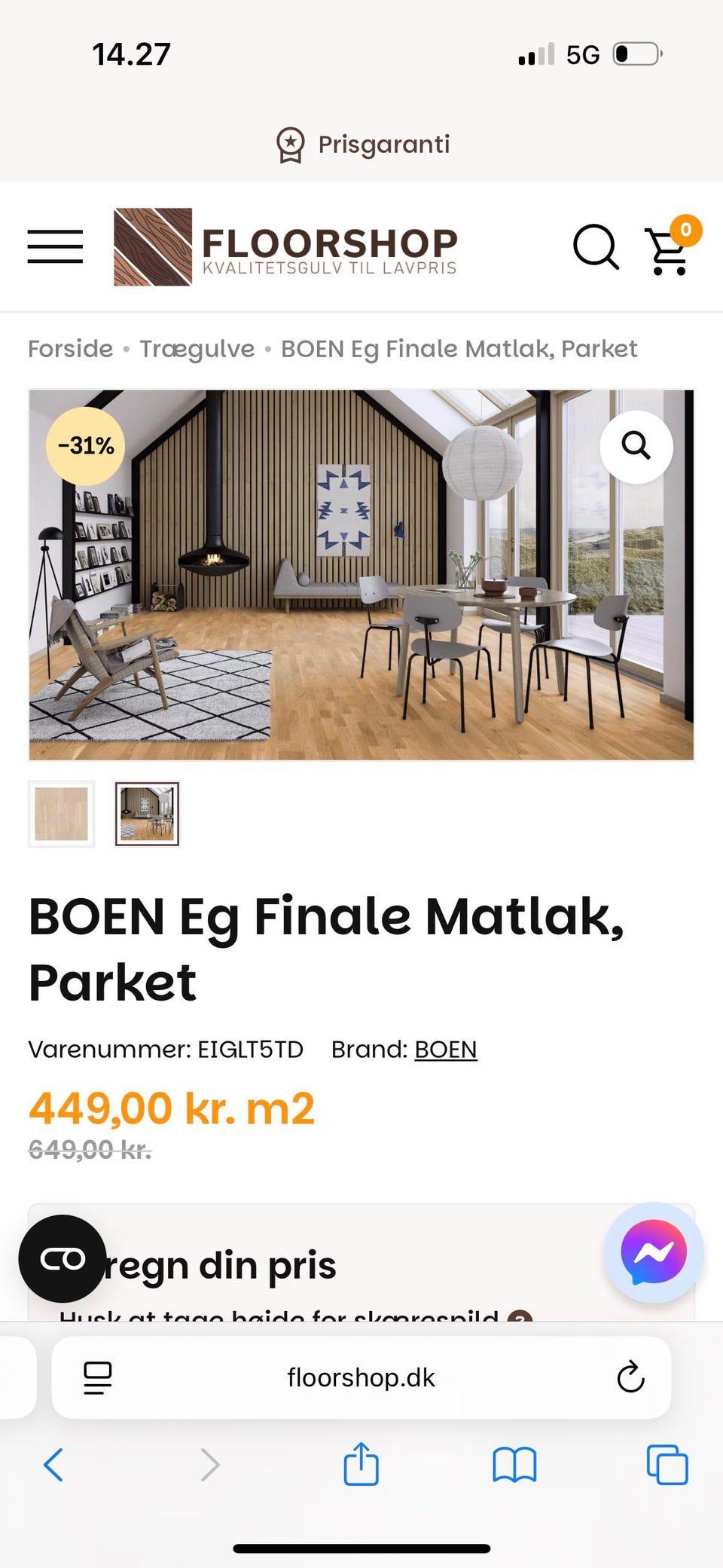Open the cookie consent settings

click(x=63, y=1257)
